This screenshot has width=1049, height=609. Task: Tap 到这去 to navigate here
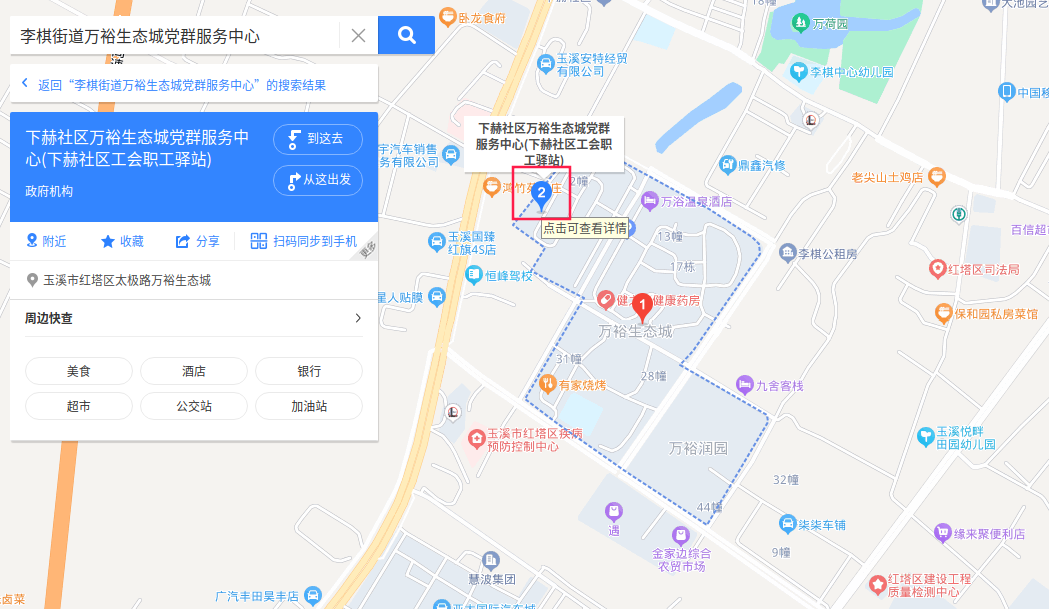(317, 139)
